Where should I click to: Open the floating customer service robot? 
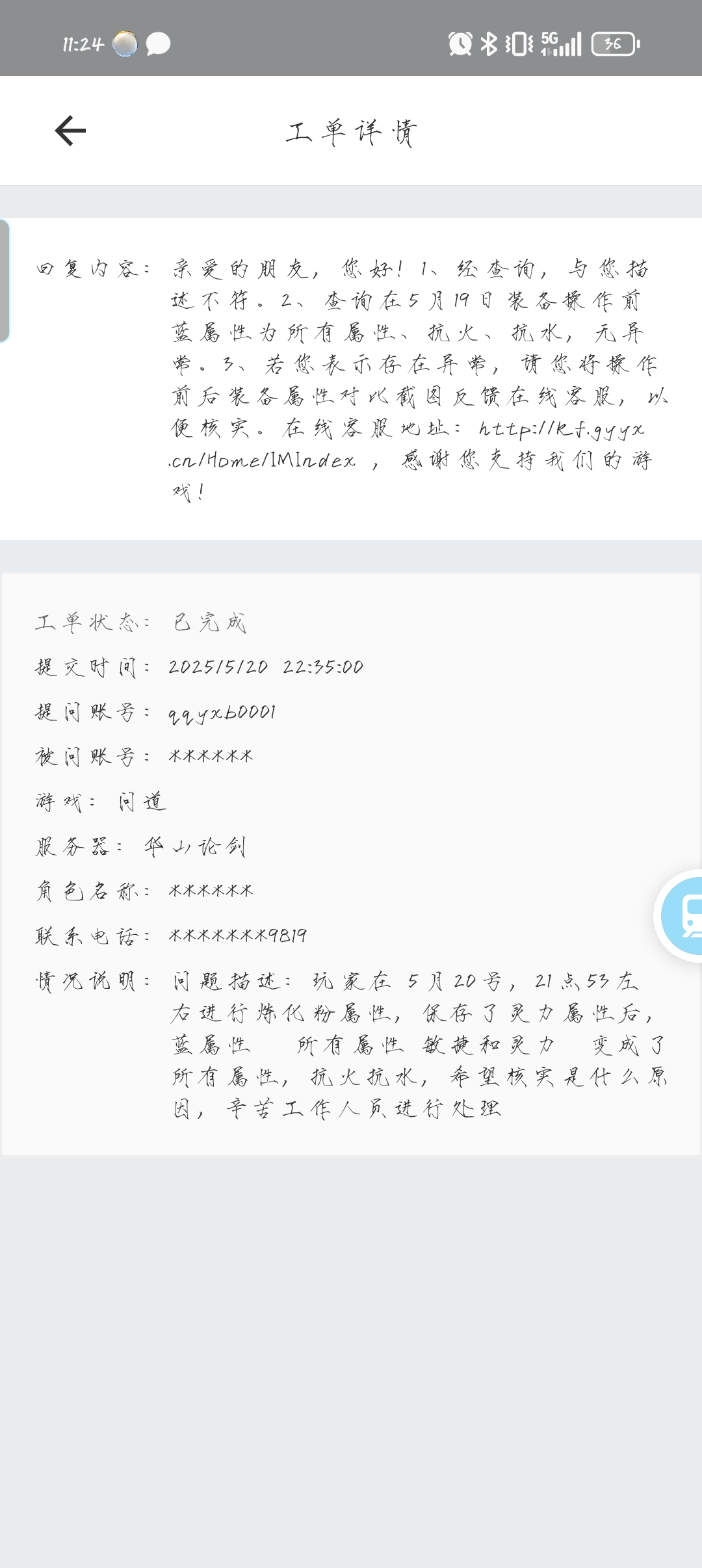coord(681,915)
